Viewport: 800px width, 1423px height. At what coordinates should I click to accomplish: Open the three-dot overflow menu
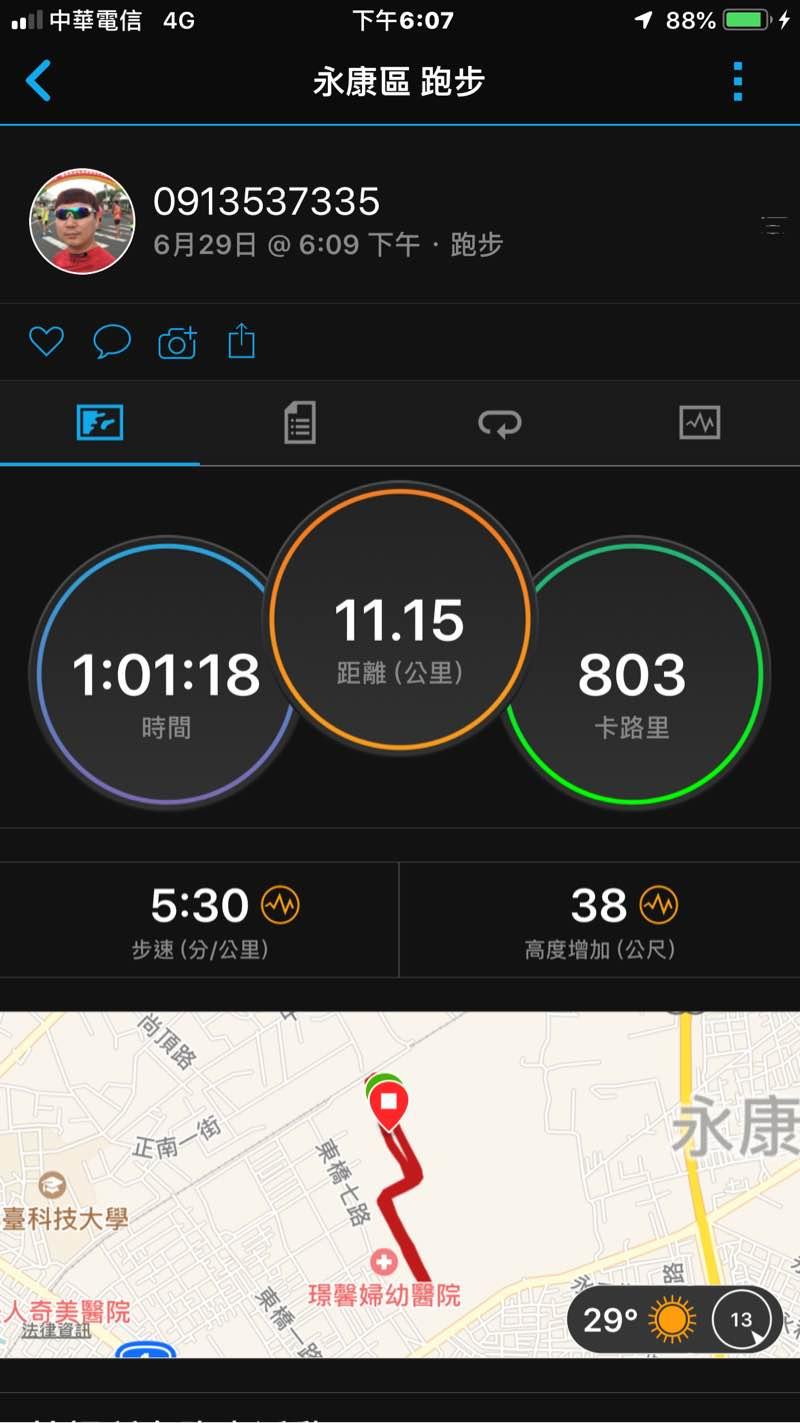click(x=738, y=82)
